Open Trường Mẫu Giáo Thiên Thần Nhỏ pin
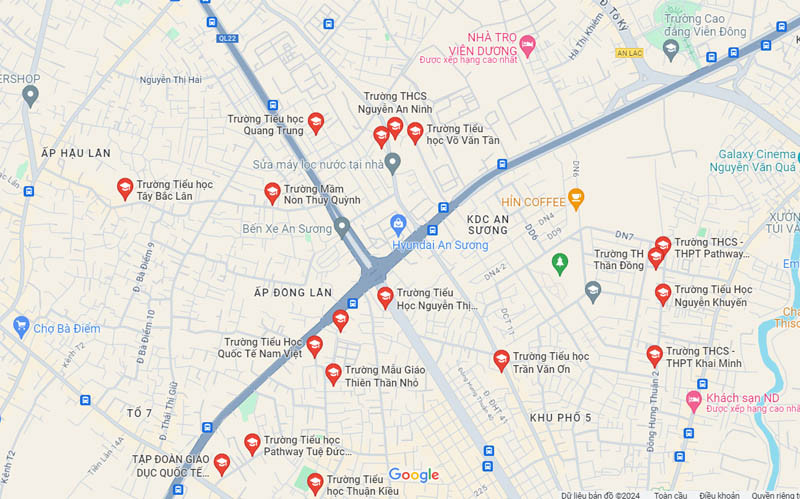Viewport: 800px width, 499px height. (x=333, y=374)
